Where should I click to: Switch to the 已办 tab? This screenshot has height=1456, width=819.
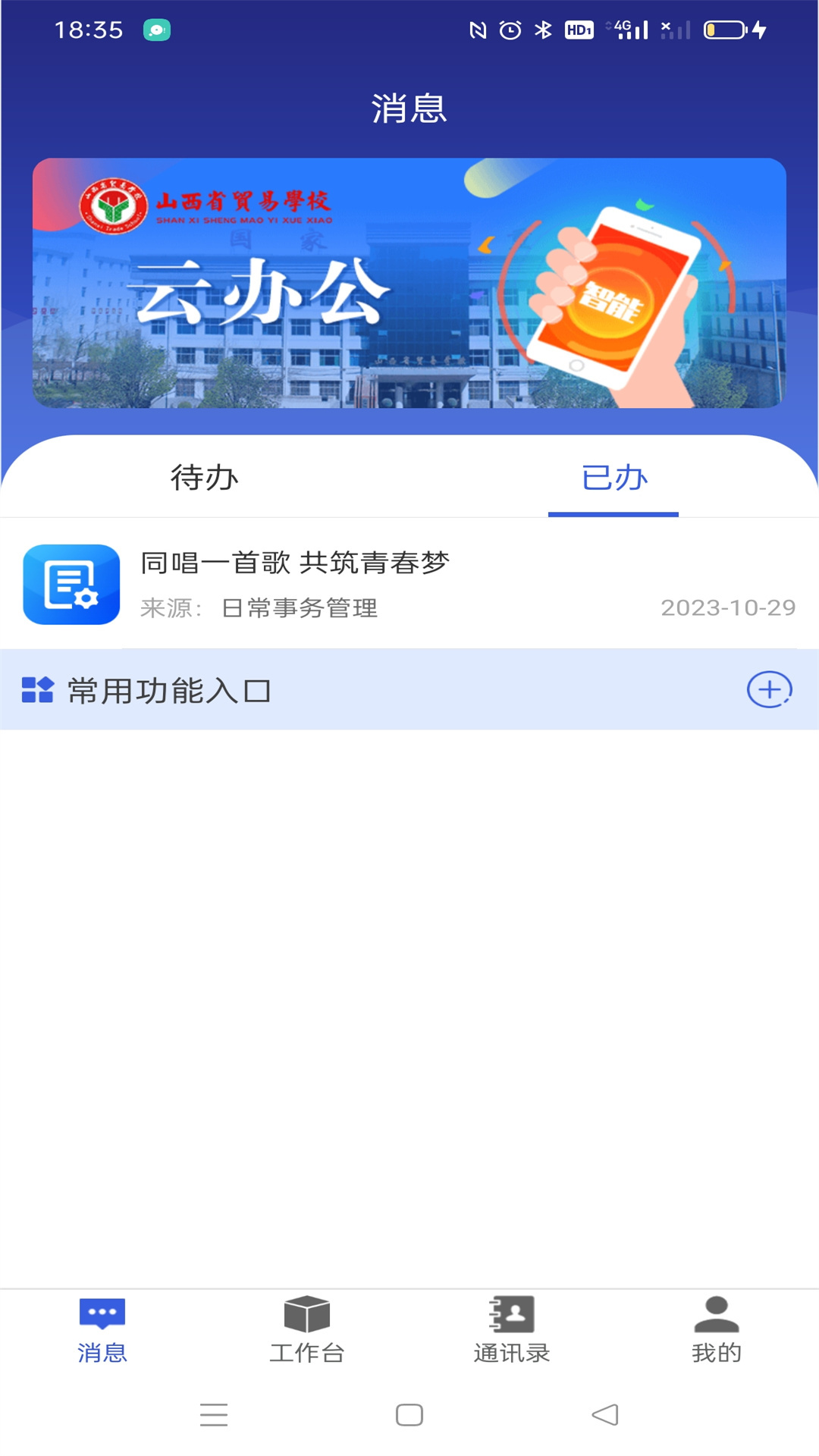613,478
